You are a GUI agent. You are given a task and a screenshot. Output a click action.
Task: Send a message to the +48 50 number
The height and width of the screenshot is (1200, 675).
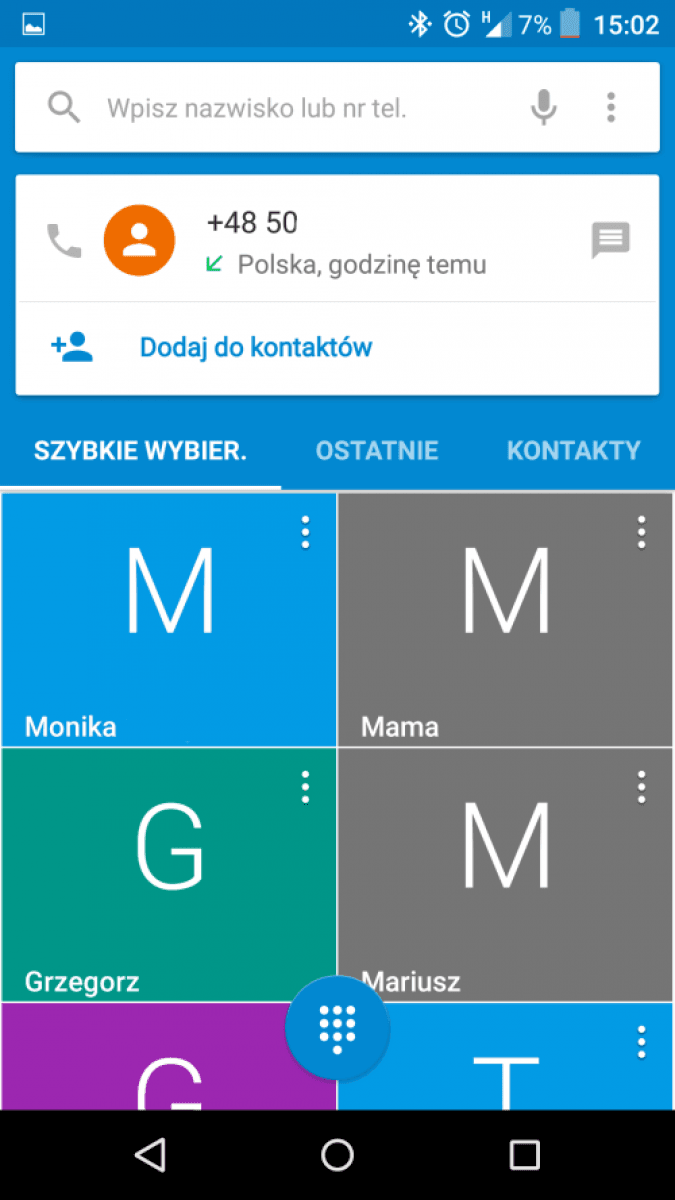[x=610, y=240]
